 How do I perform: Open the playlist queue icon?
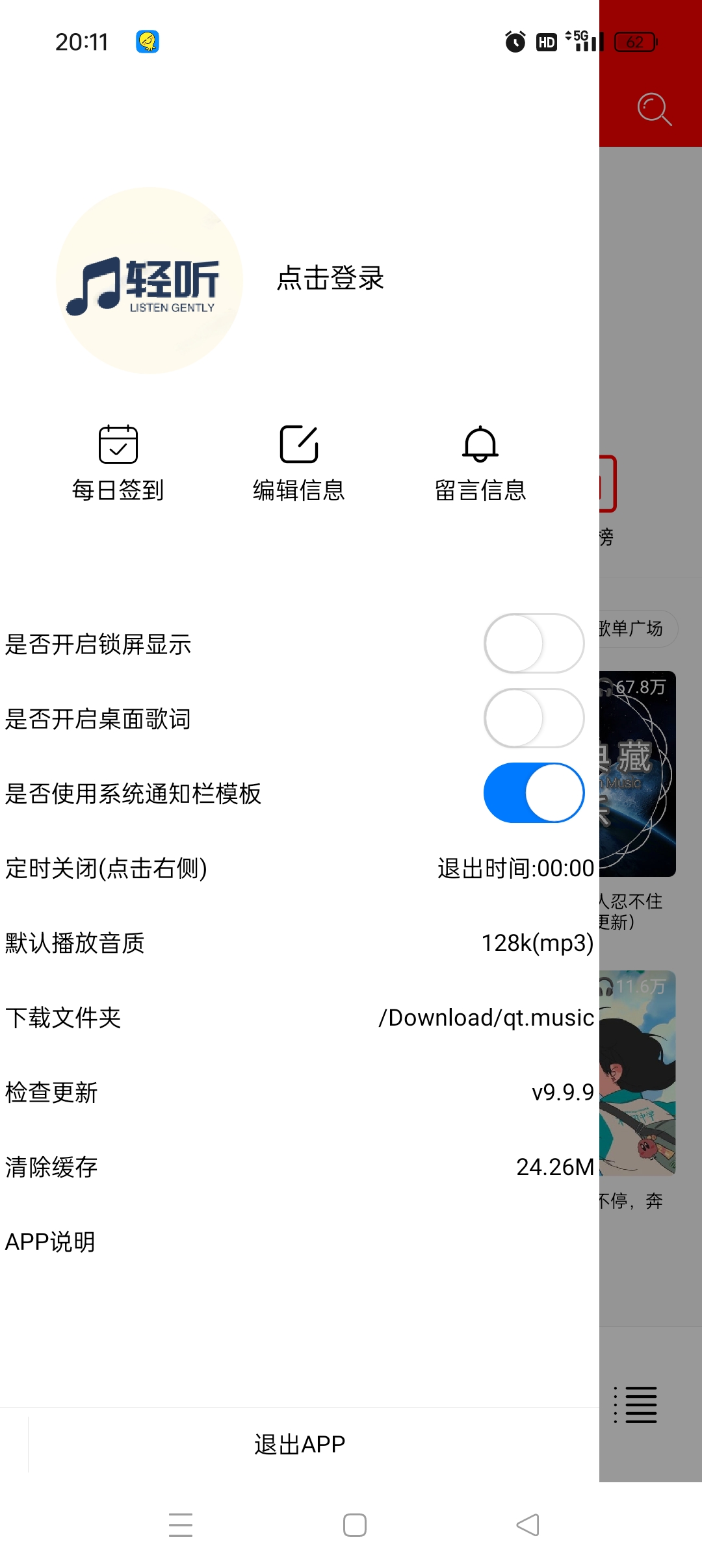point(636,1404)
